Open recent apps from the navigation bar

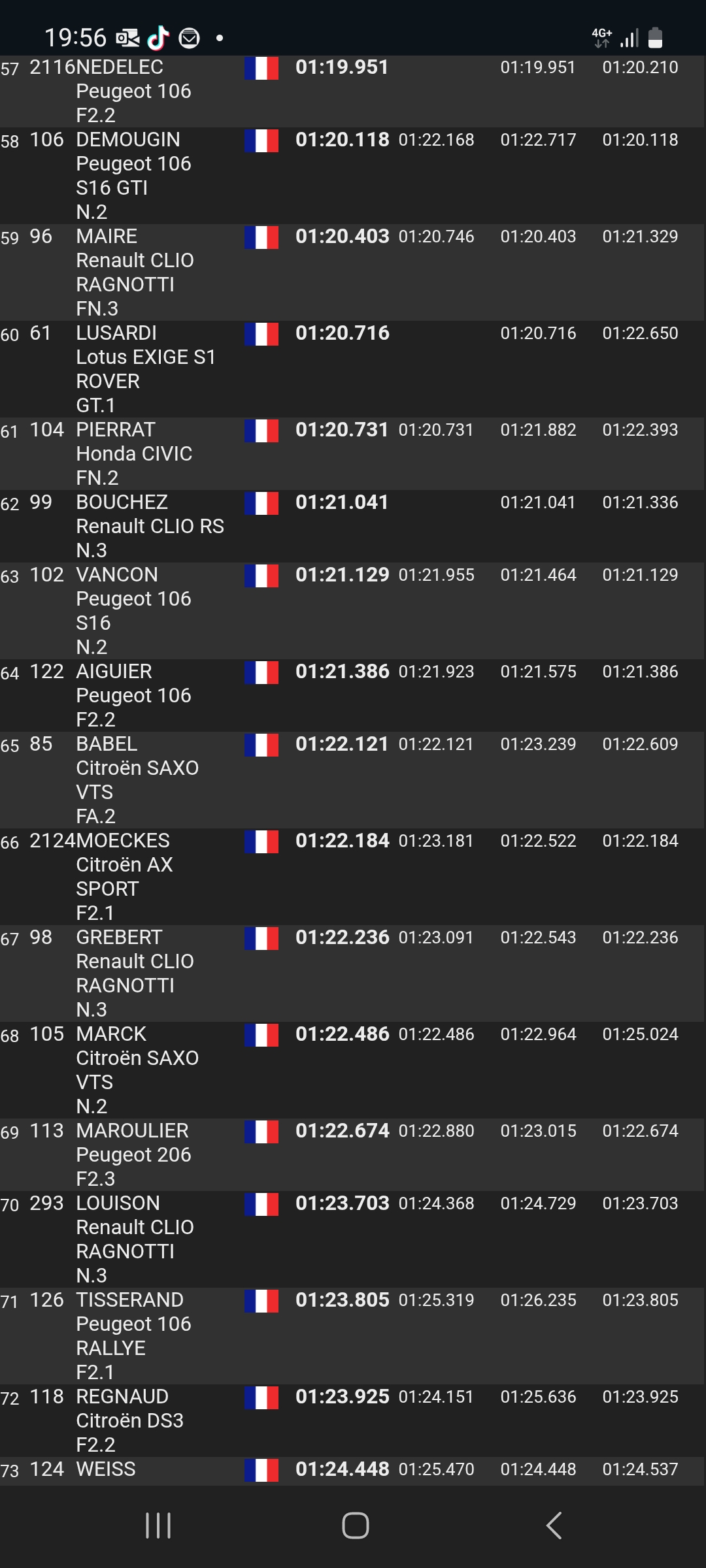click(x=158, y=1526)
